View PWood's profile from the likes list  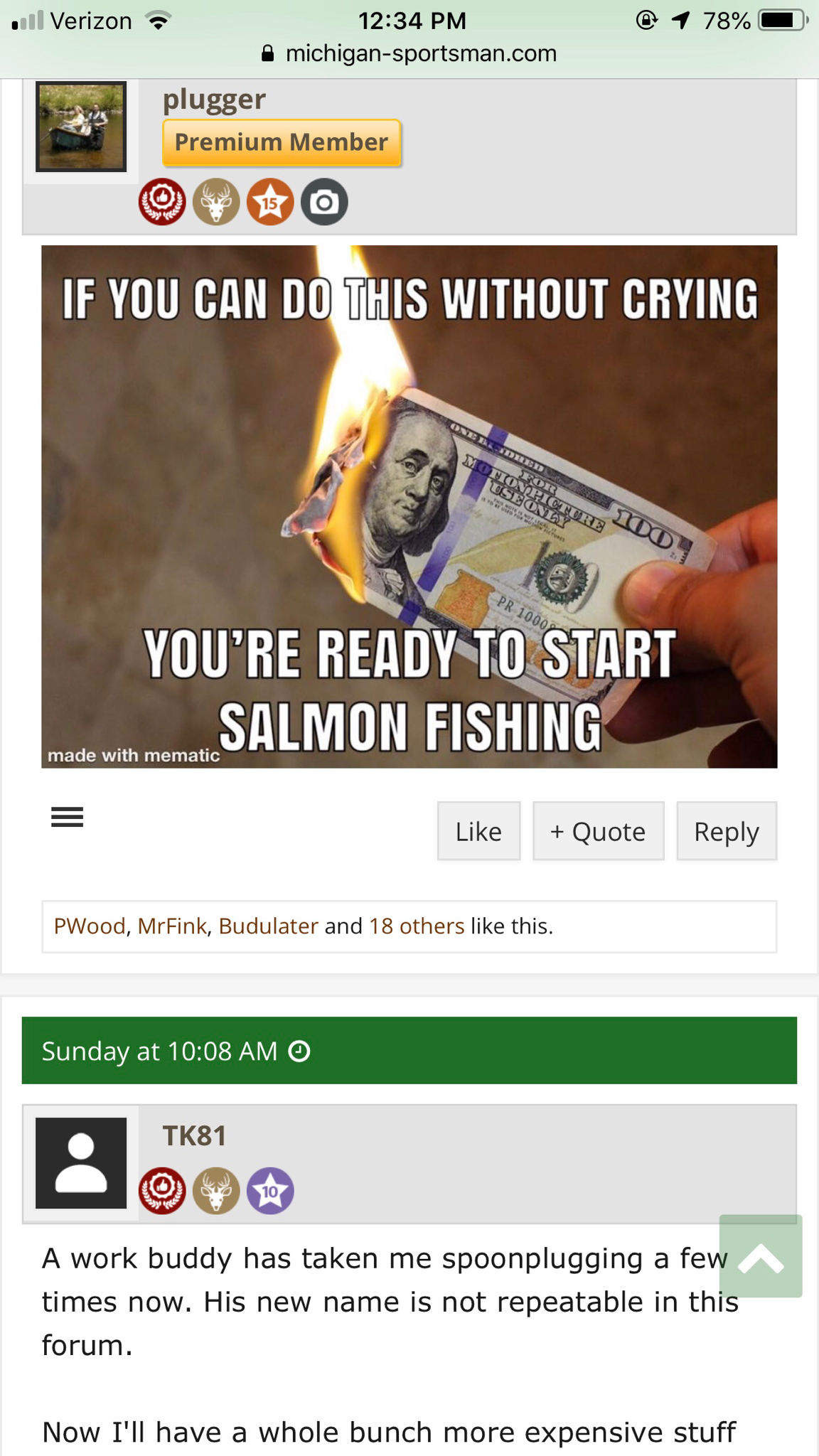pos(90,926)
